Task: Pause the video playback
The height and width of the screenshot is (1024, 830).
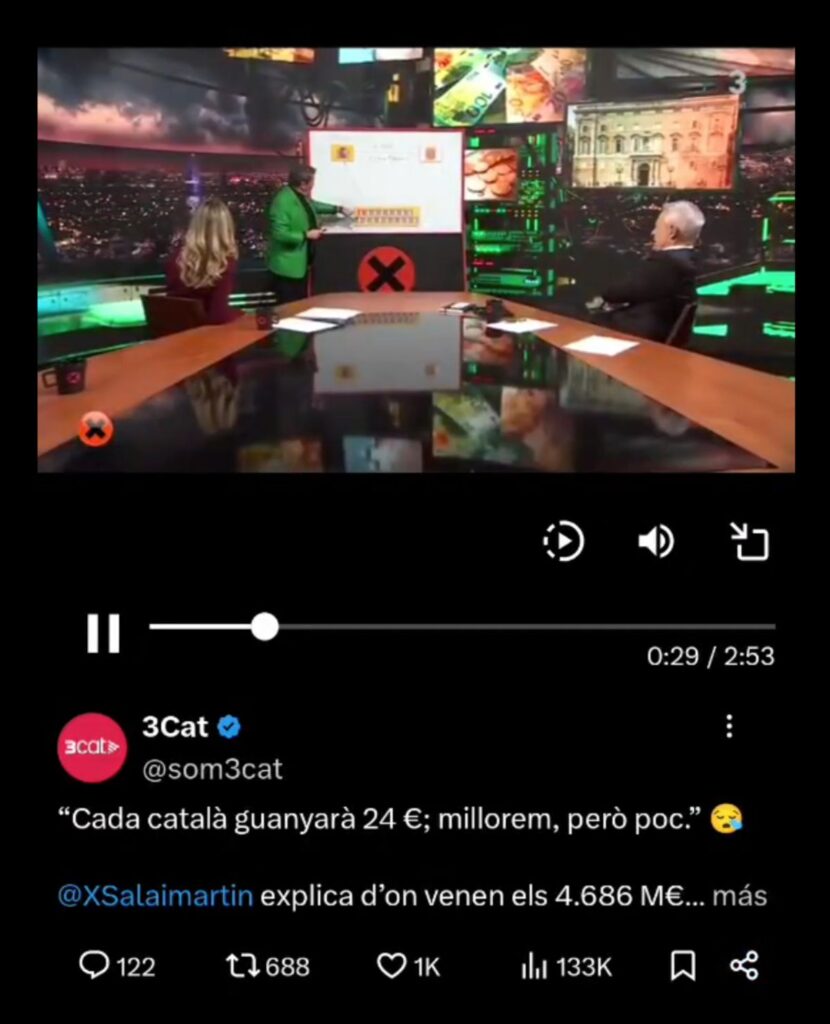Action: (x=103, y=633)
